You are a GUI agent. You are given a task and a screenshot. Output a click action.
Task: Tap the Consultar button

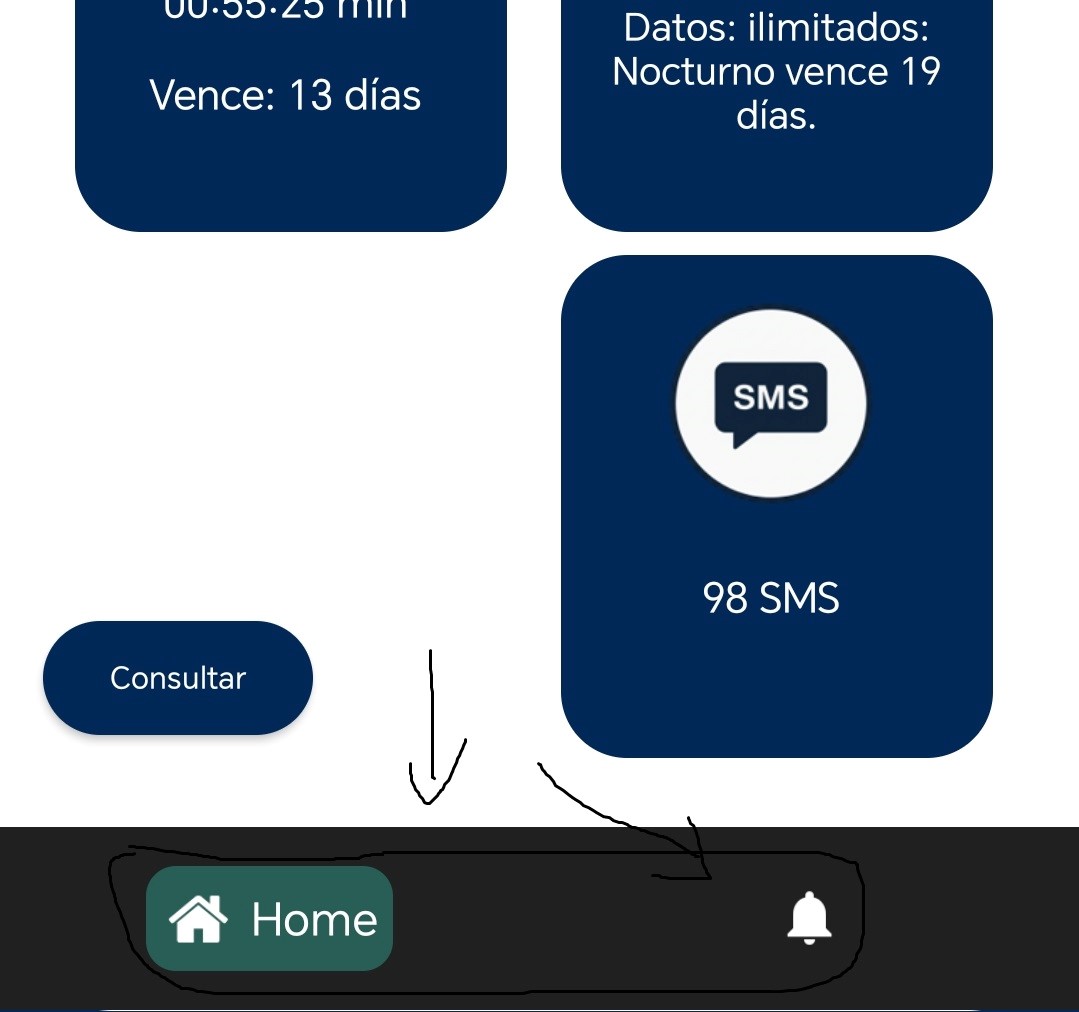tap(178, 678)
